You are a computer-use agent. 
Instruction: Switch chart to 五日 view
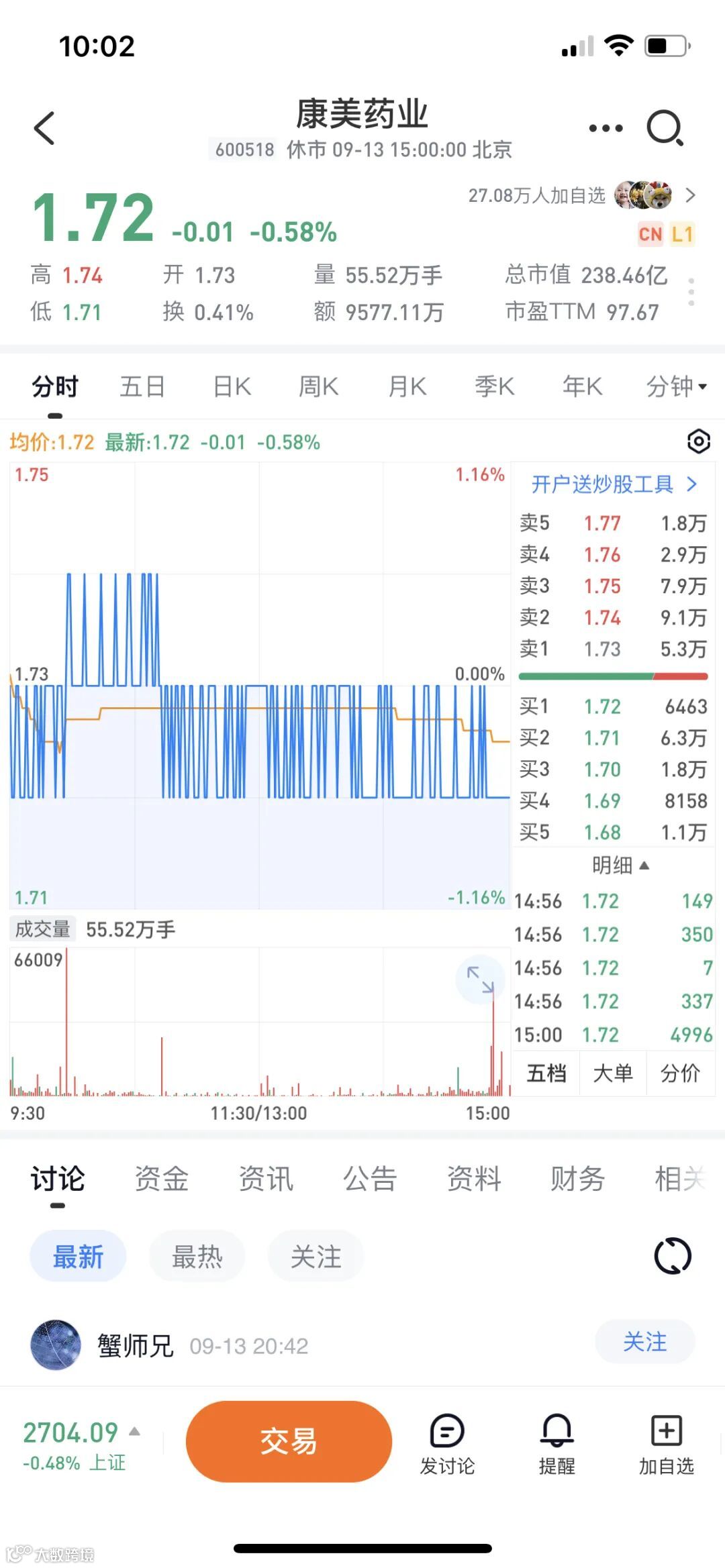tap(142, 386)
